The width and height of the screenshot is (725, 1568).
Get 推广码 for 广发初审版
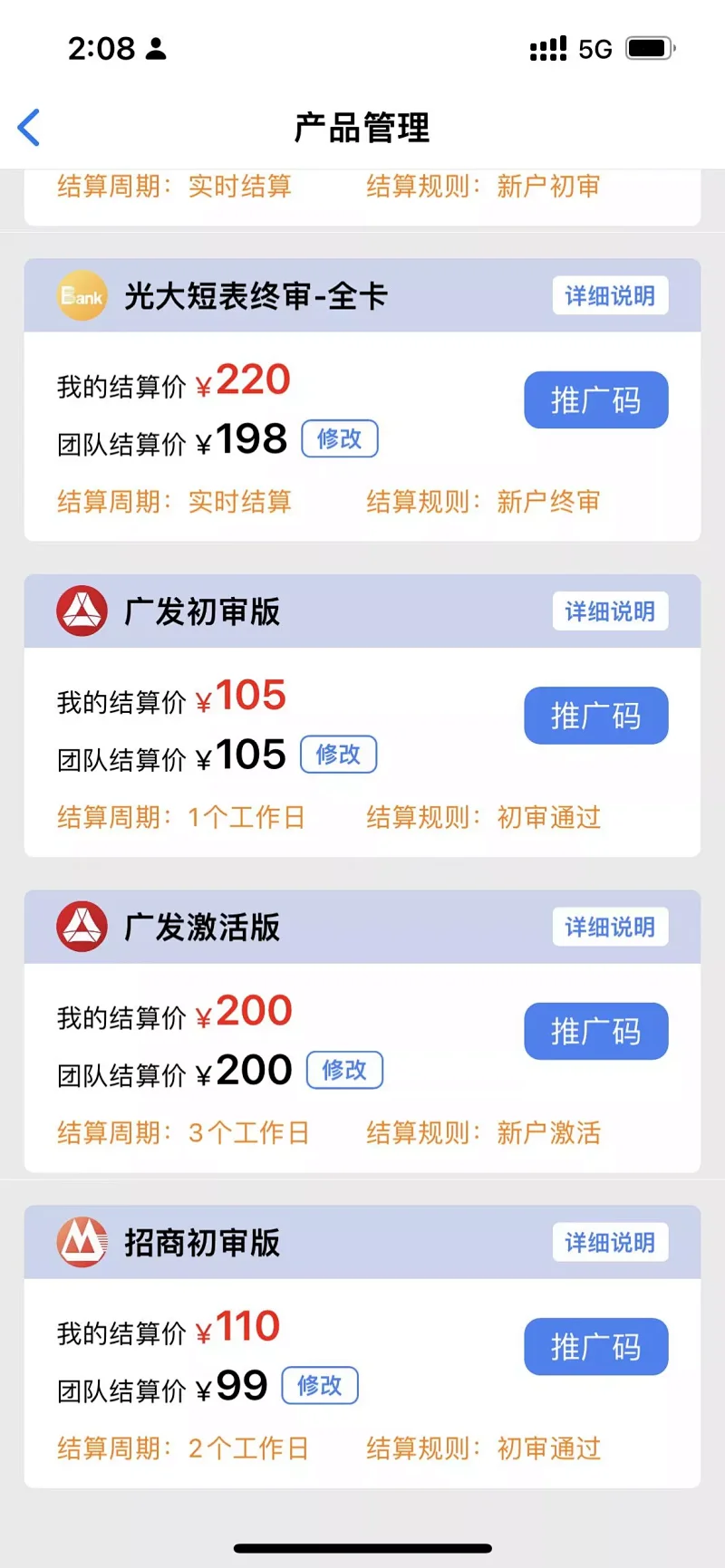tap(596, 716)
